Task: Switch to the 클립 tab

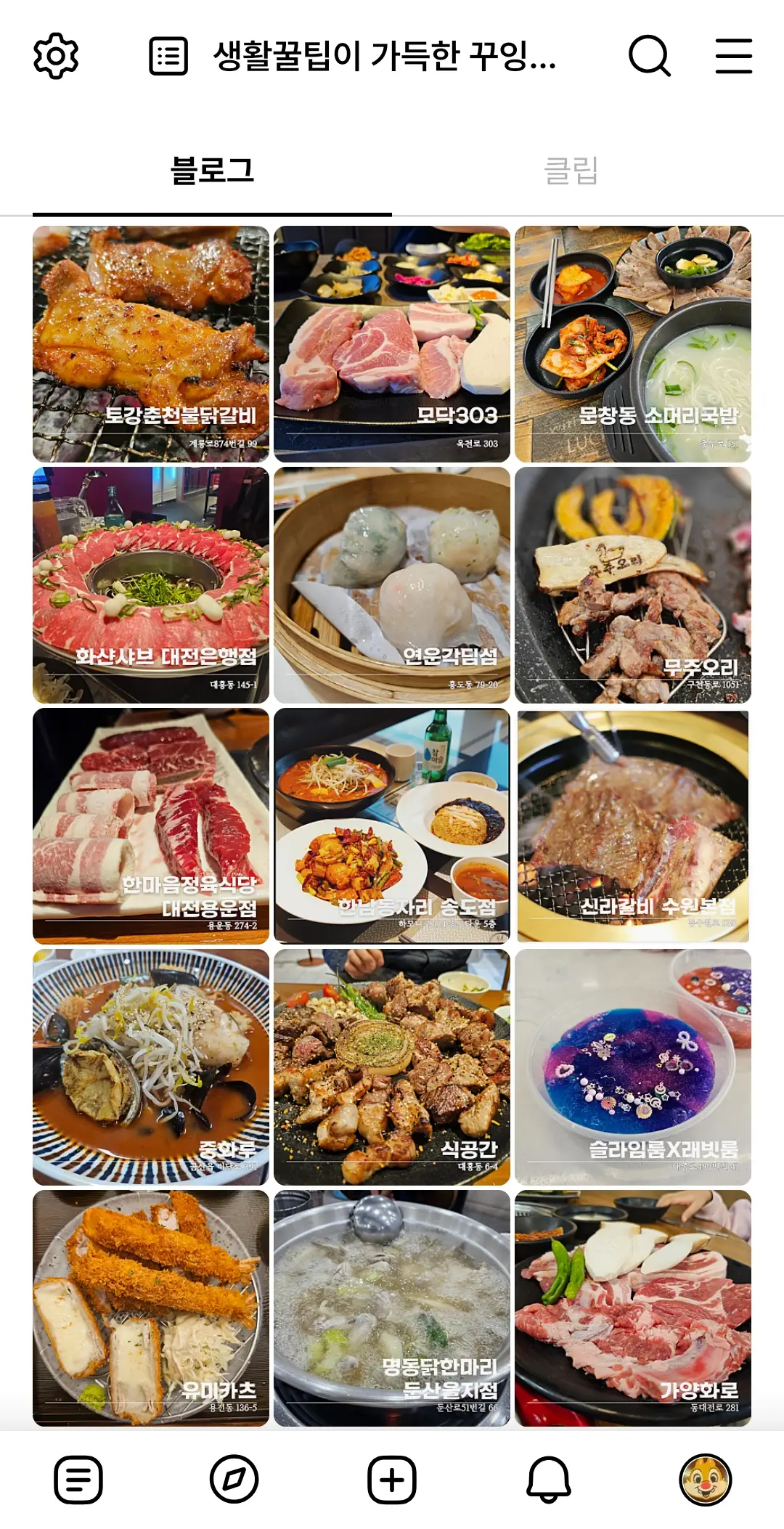Action: coord(573,168)
